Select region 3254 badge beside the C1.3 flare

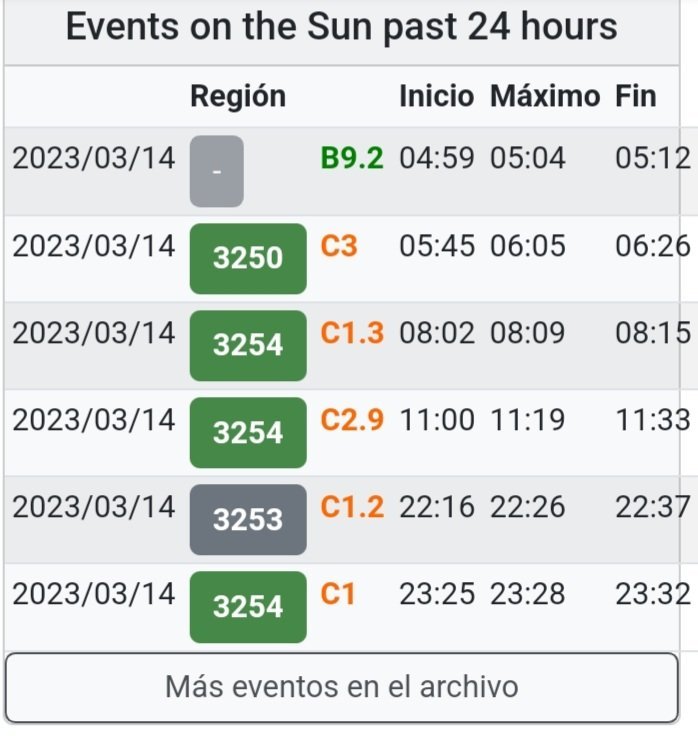tap(248, 345)
